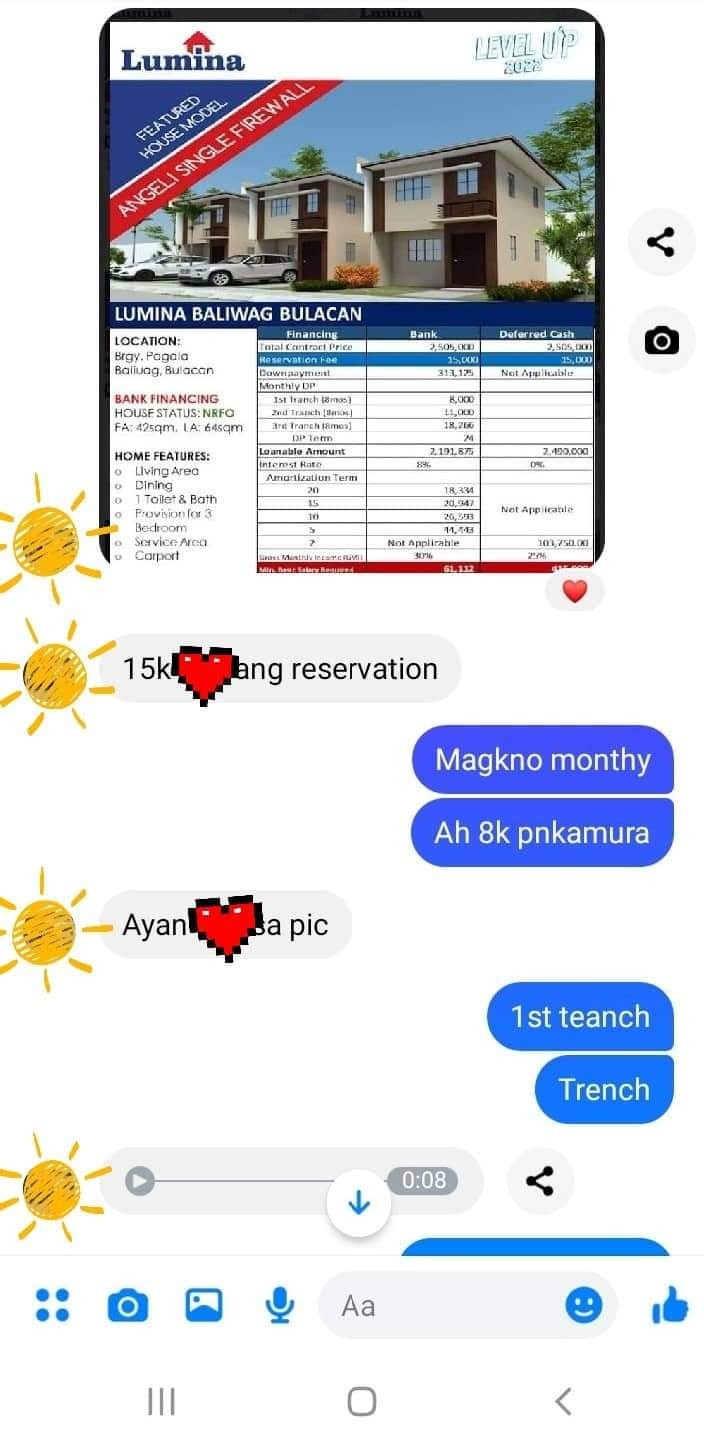Screen dimensions: 704x1444
Task: Tap the camera icon beside the image
Action: coord(661,341)
